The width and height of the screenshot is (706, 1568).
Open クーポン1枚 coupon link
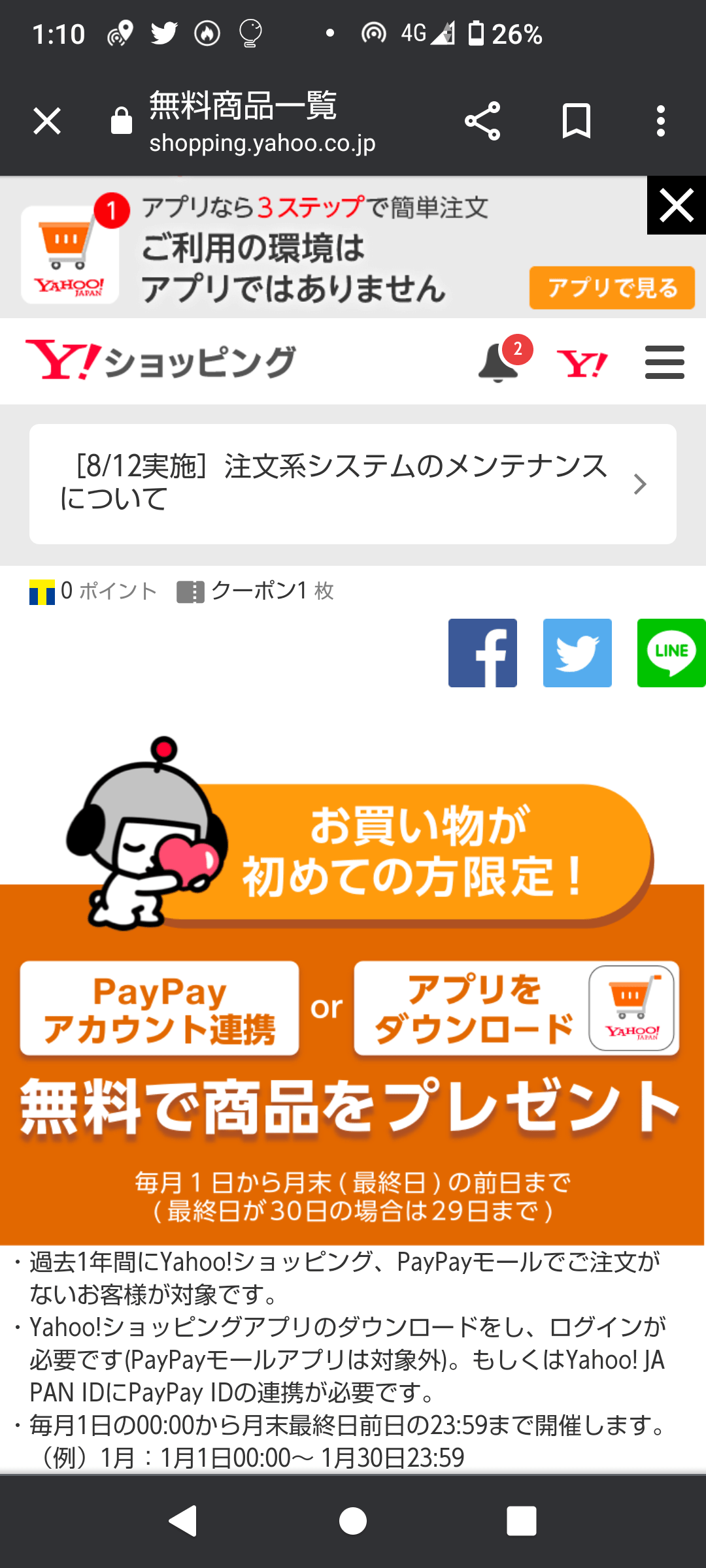coord(256,591)
